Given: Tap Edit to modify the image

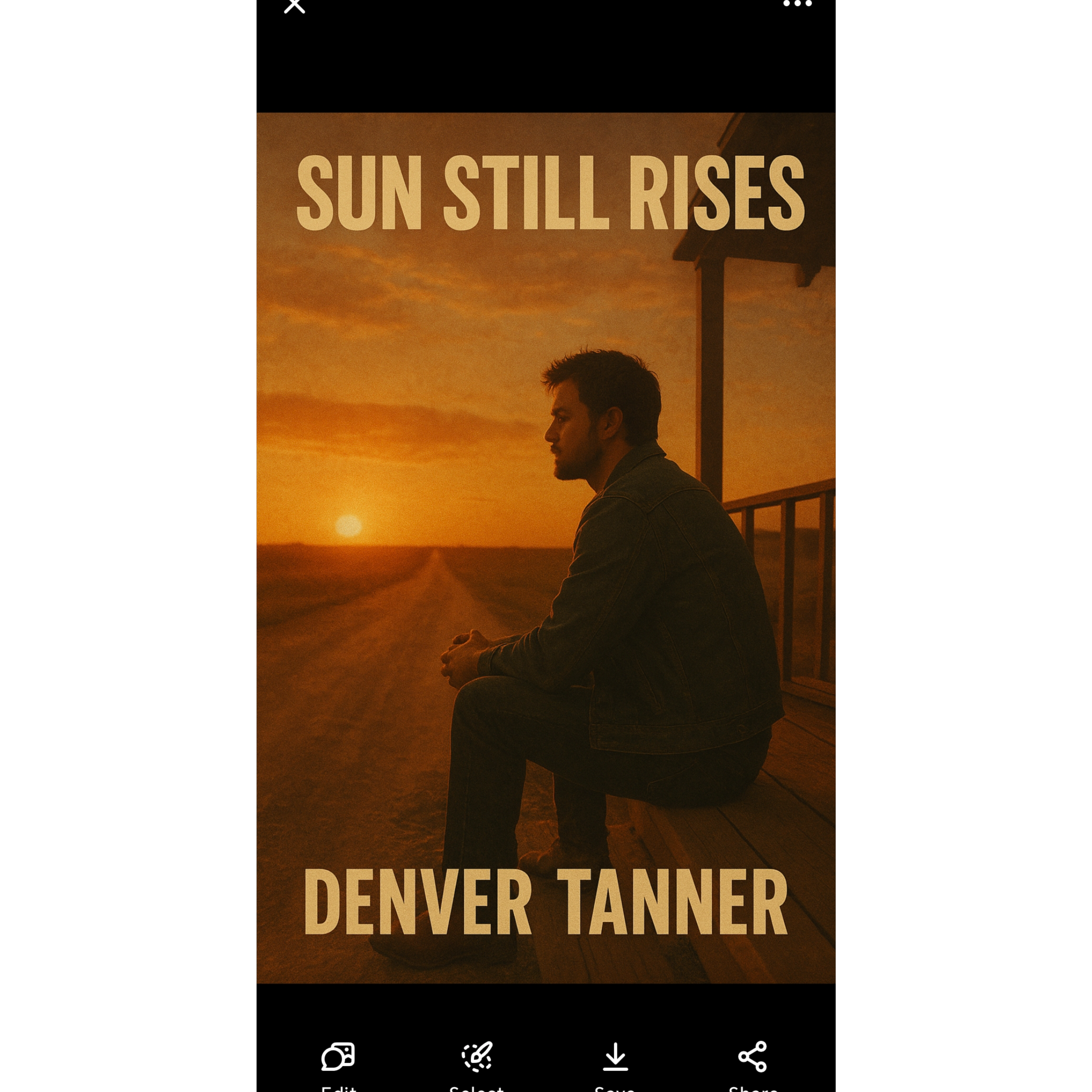Looking at the screenshot, I should point(338,1056).
